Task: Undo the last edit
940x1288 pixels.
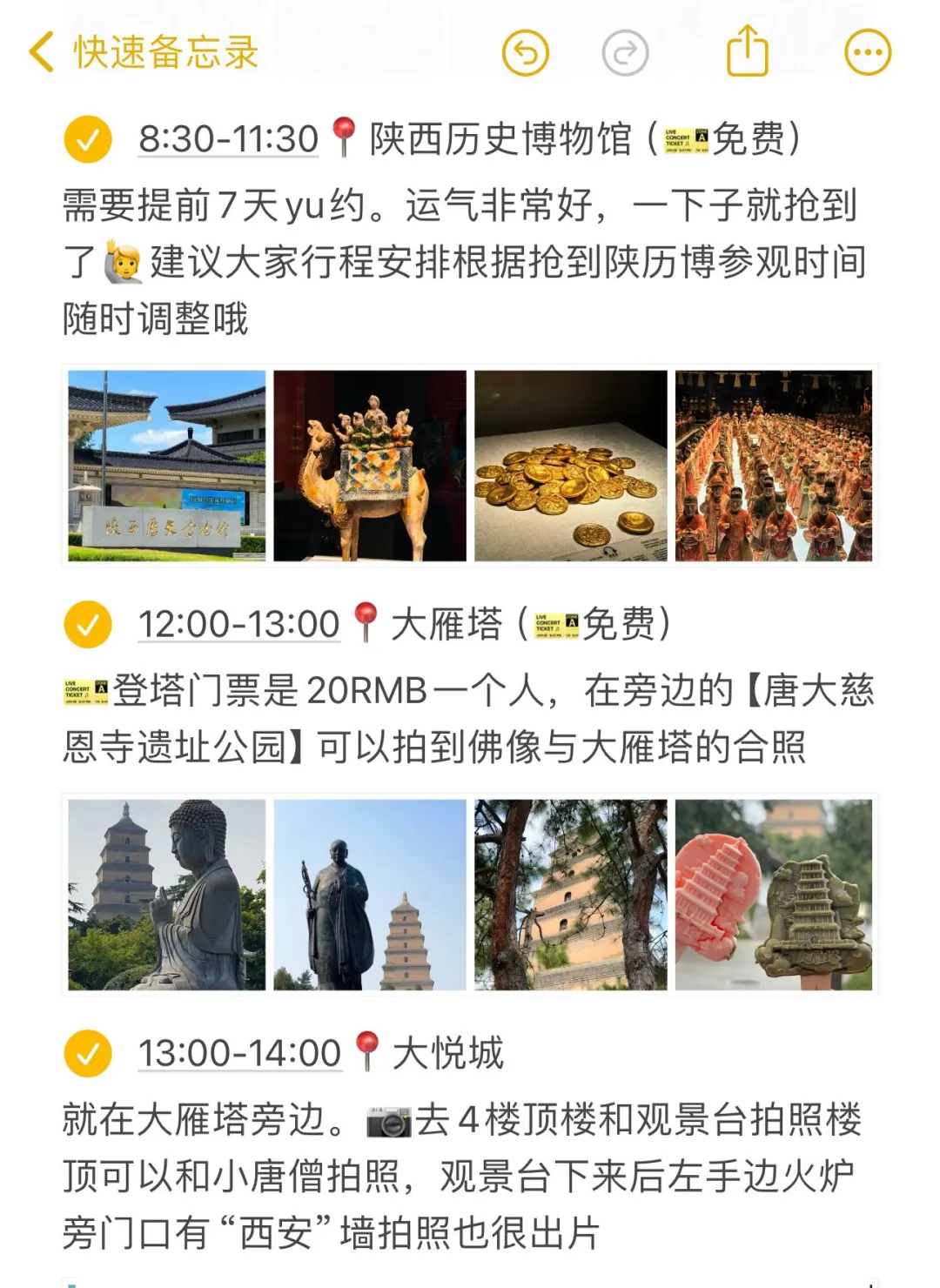Action: tap(526, 53)
